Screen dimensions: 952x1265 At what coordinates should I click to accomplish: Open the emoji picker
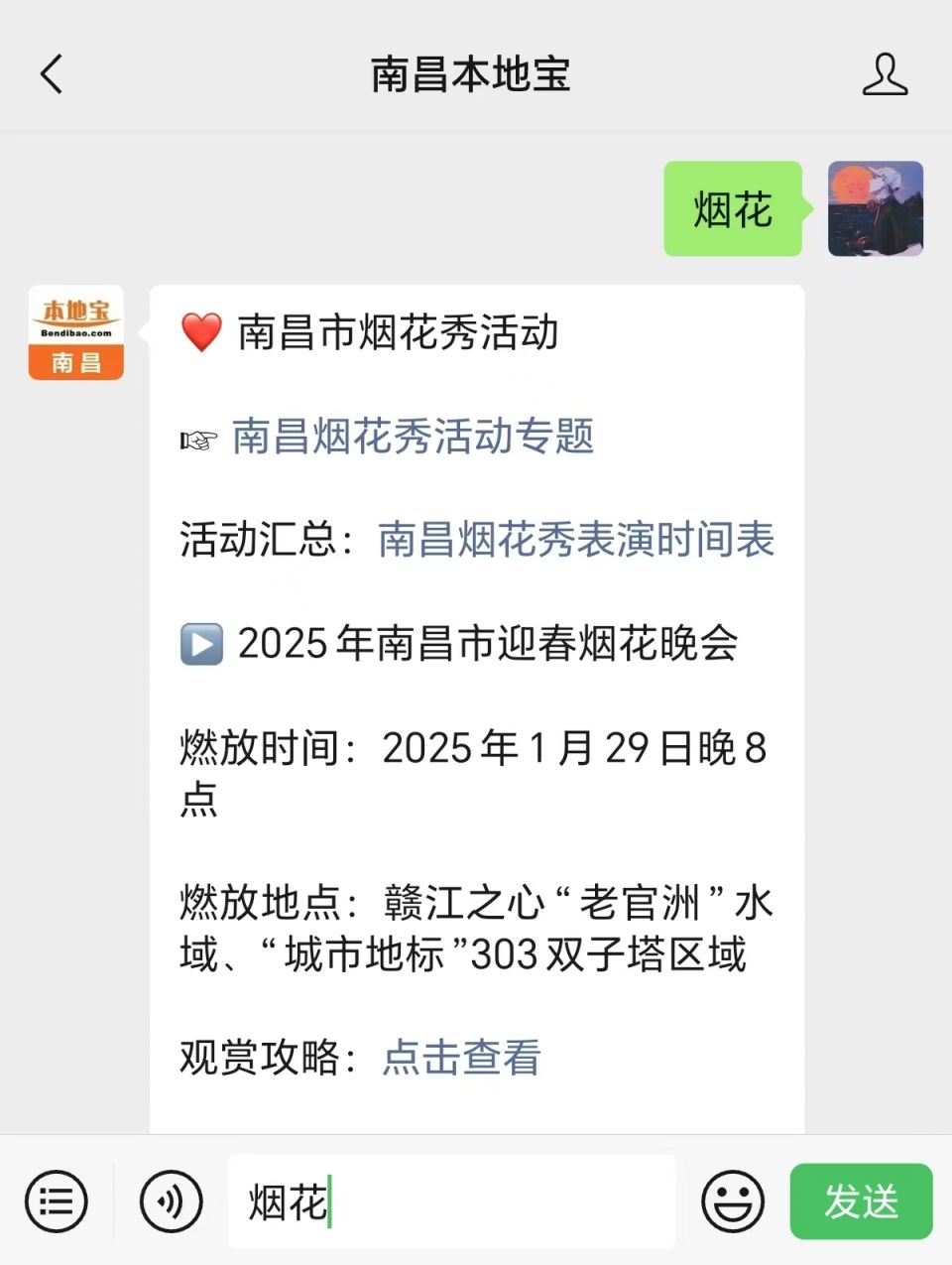tap(732, 1202)
